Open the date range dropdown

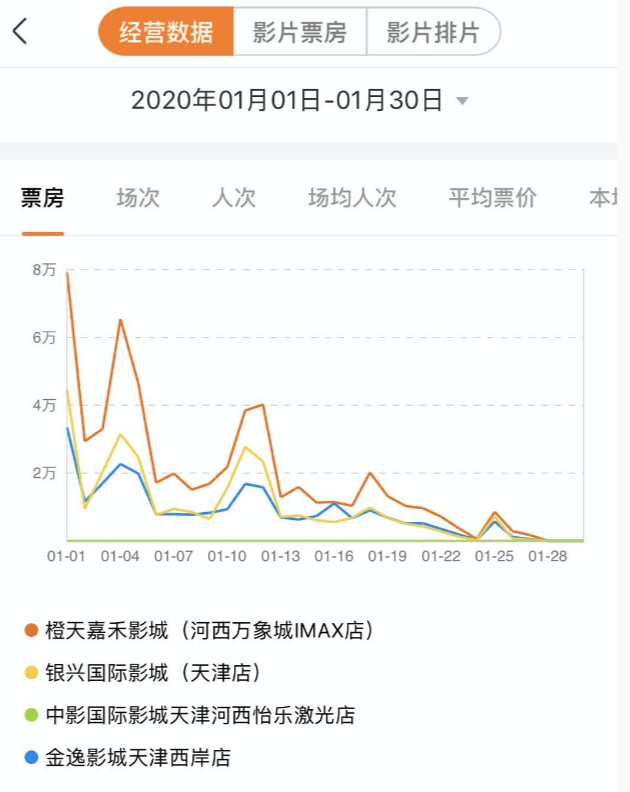pos(300,100)
